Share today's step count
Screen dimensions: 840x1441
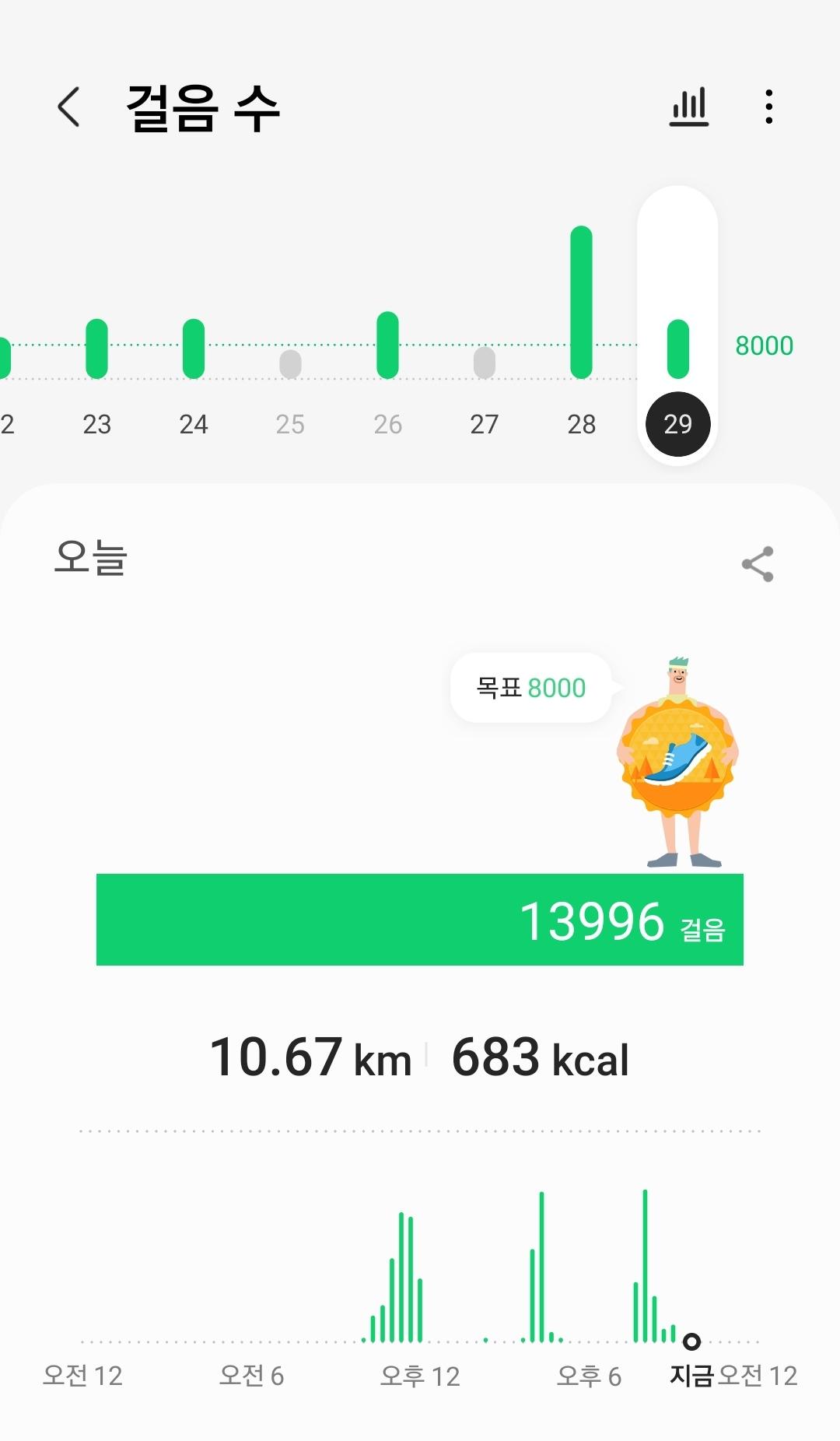pos(757,564)
